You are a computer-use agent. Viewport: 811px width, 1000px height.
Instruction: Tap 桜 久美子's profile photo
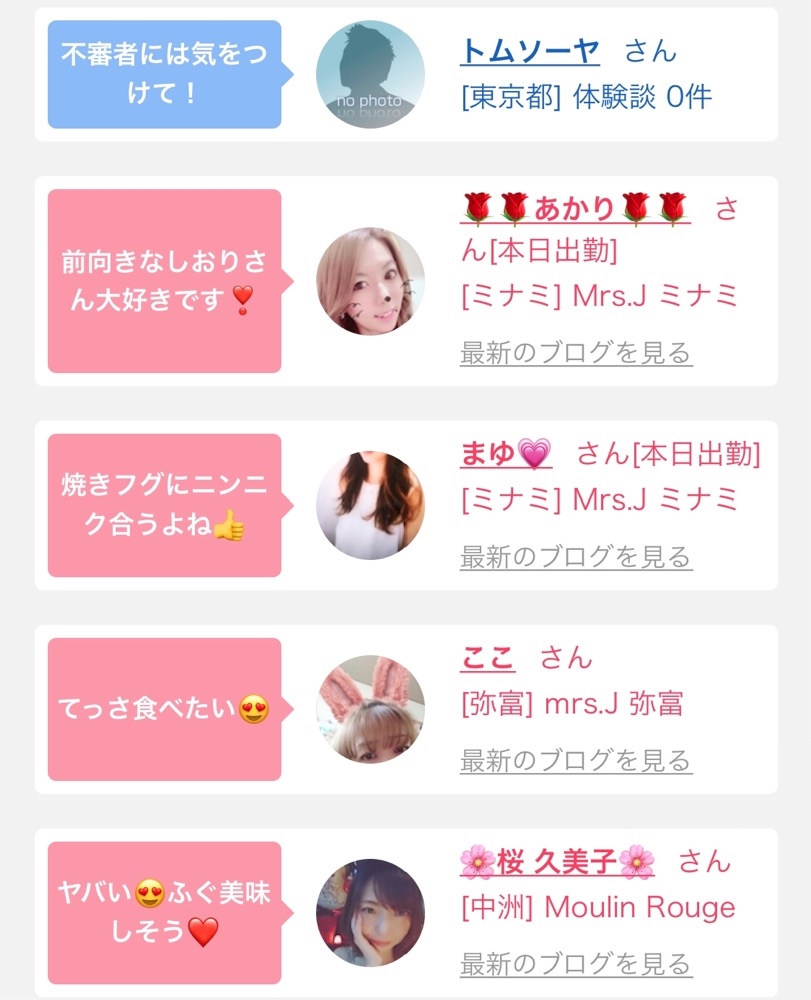pos(370,913)
